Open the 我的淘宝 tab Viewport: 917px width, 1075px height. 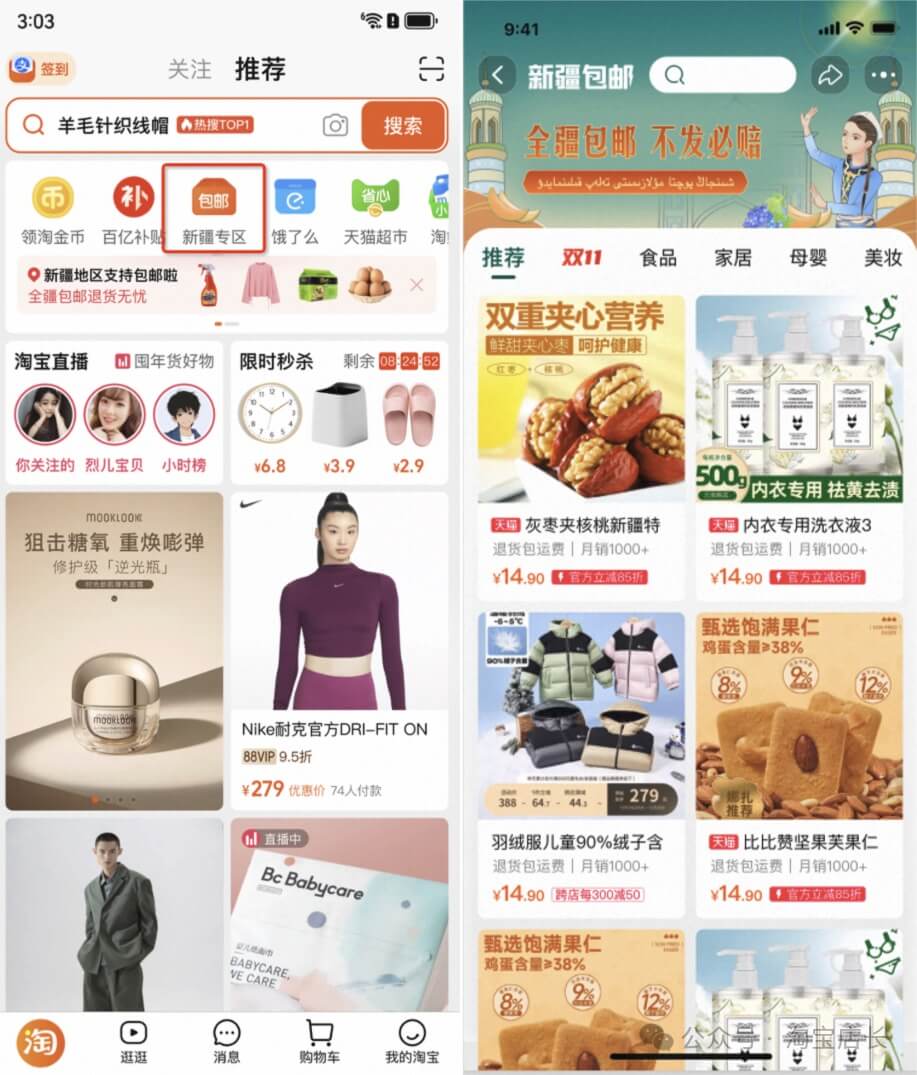tap(411, 1040)
